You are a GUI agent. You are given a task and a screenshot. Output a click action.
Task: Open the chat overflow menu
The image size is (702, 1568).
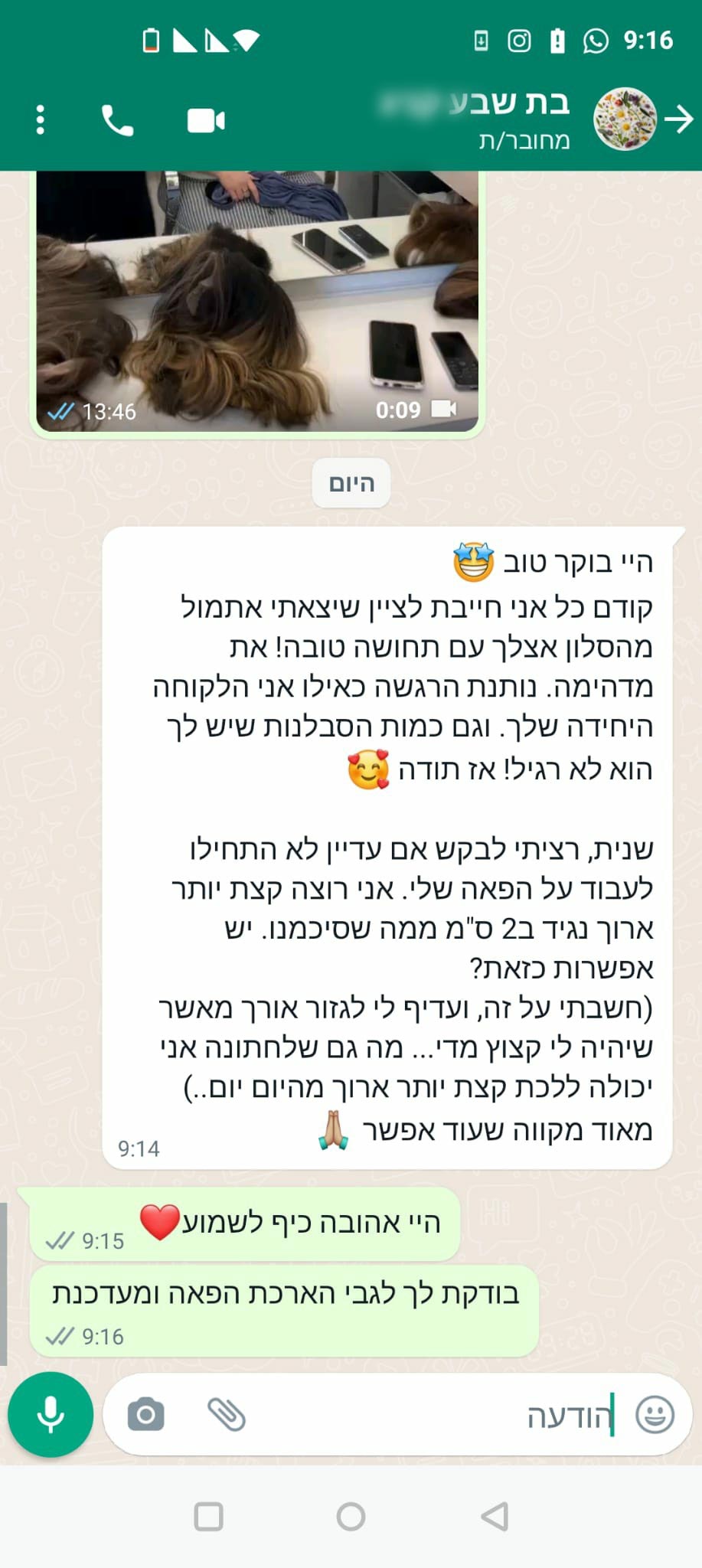[41, 120]
